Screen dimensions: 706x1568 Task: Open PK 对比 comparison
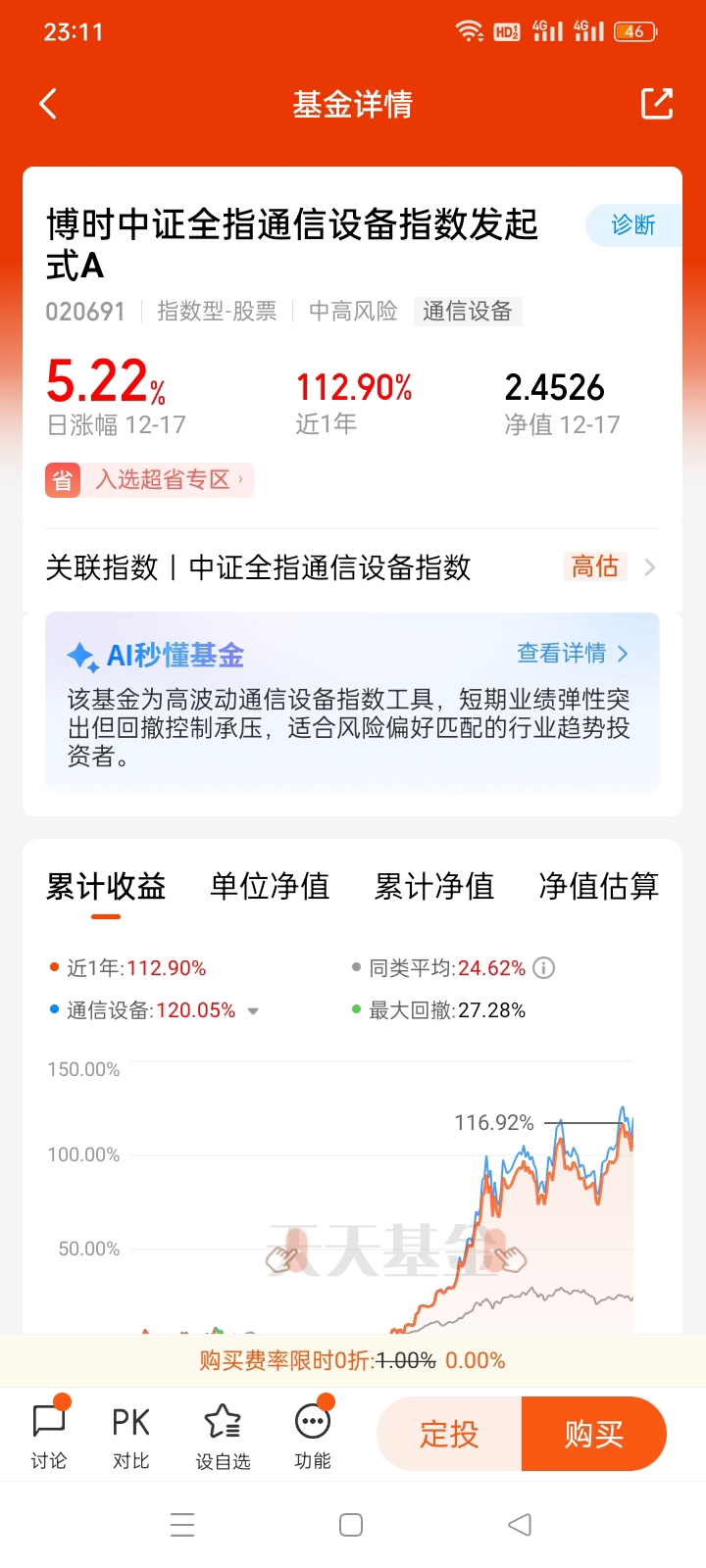click(x=130, y=1436)
